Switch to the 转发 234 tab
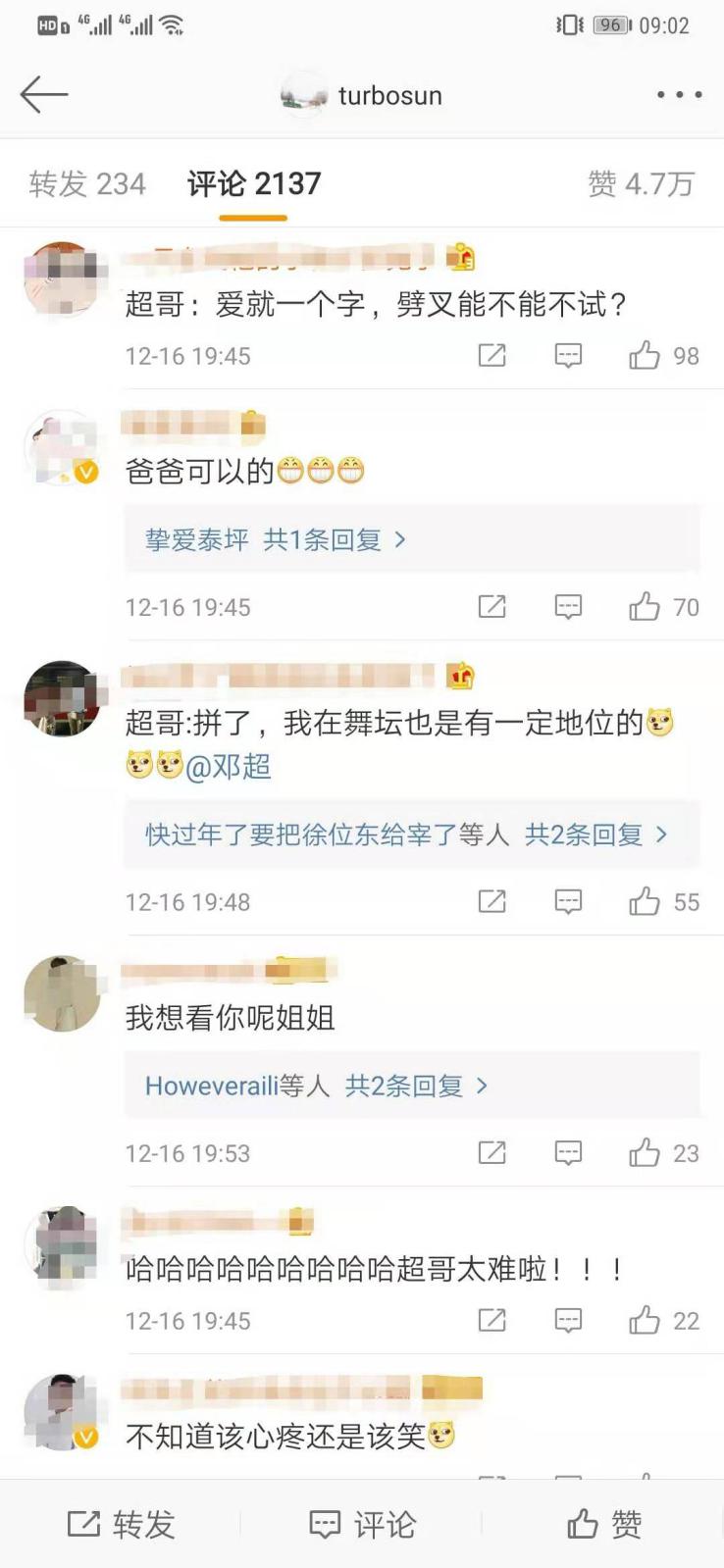The width and height of the screenshot is (724, 1568). [87, 183]
